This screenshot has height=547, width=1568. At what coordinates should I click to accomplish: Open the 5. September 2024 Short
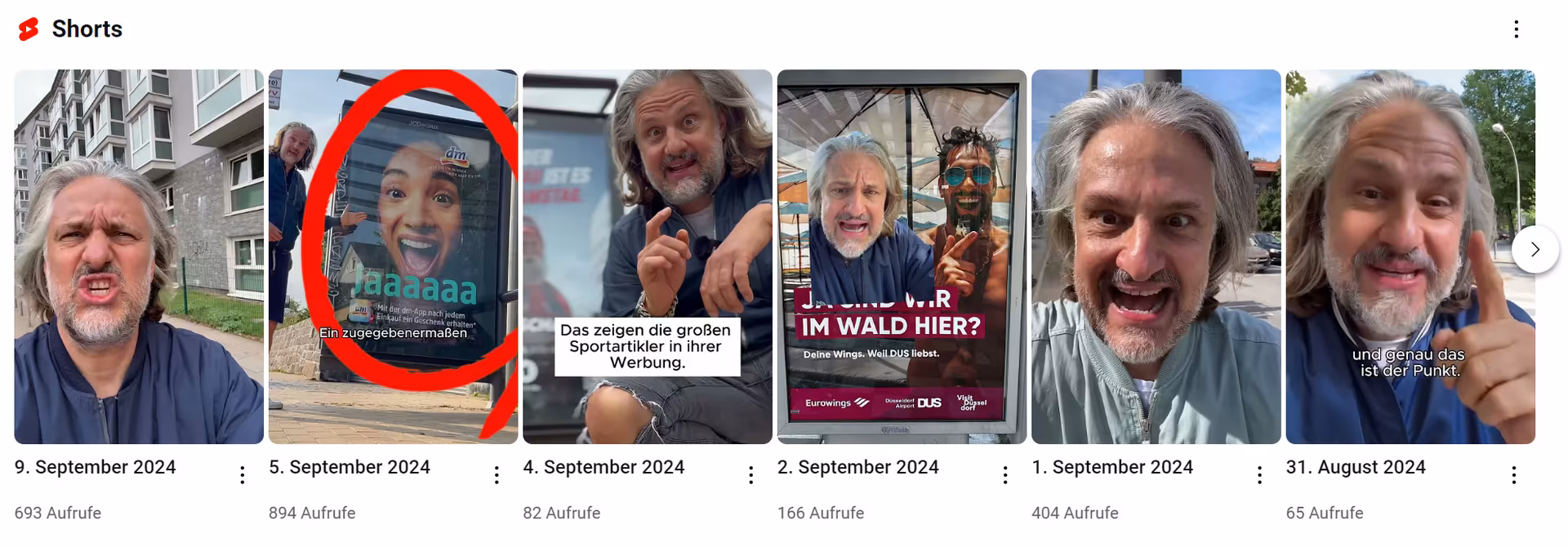point(393,256)
